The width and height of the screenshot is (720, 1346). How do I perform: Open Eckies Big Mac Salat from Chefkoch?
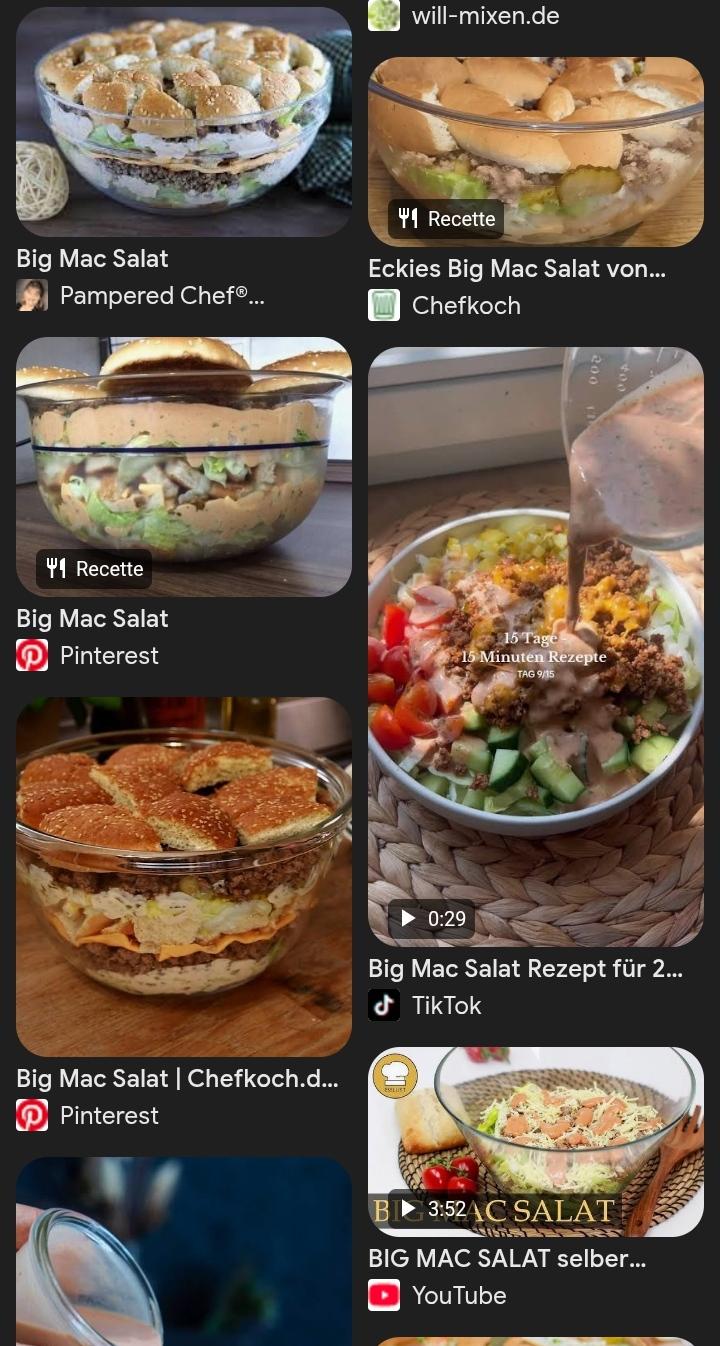tap(535, 152)
